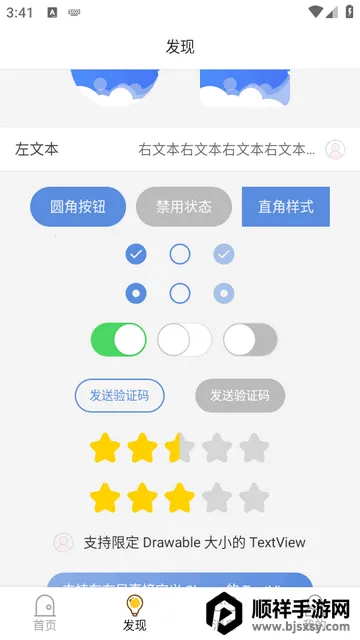Screen dimensions: 360x640
Task: Tap the outlined 发送验证码 button
Action: (120, 396)
